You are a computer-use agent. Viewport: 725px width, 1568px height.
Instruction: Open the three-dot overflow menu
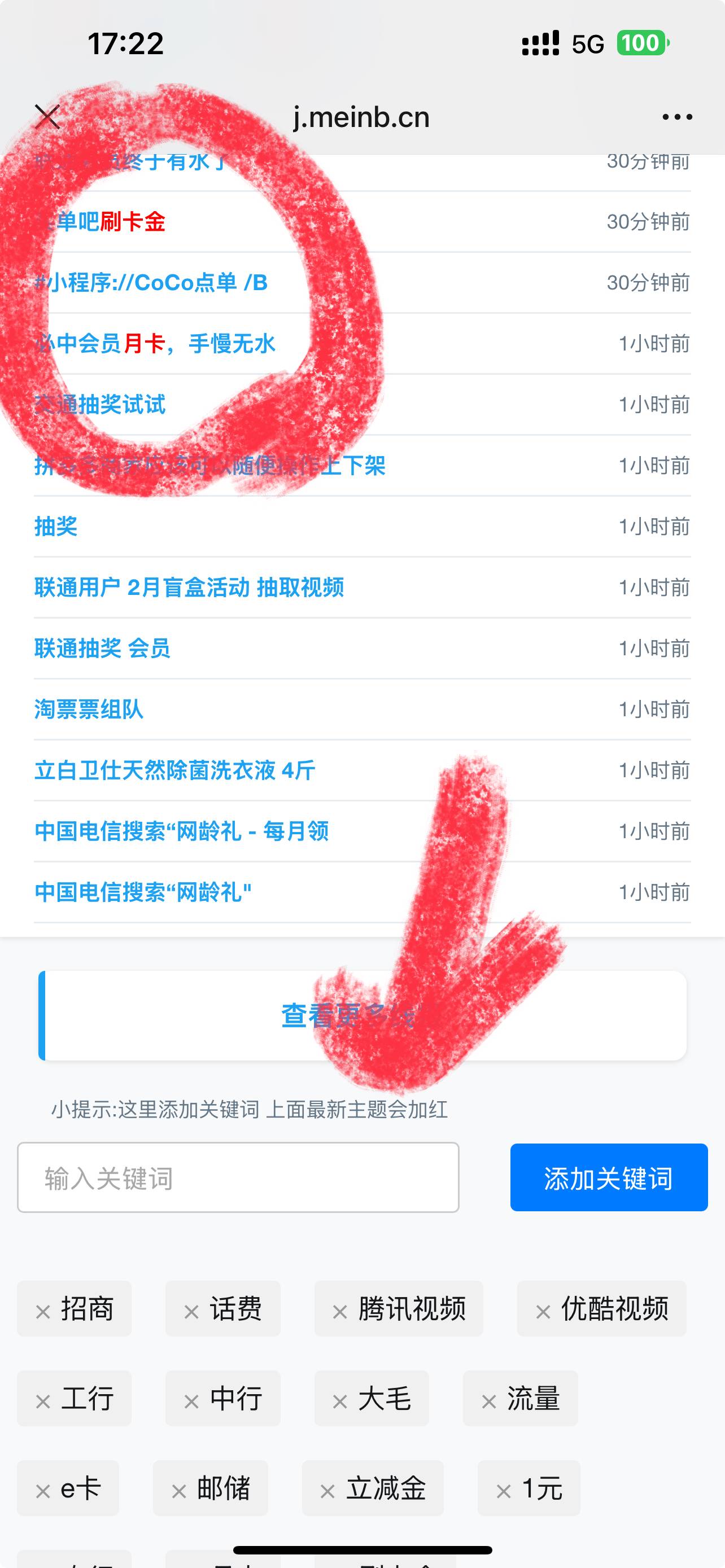(x=677, y=117)
